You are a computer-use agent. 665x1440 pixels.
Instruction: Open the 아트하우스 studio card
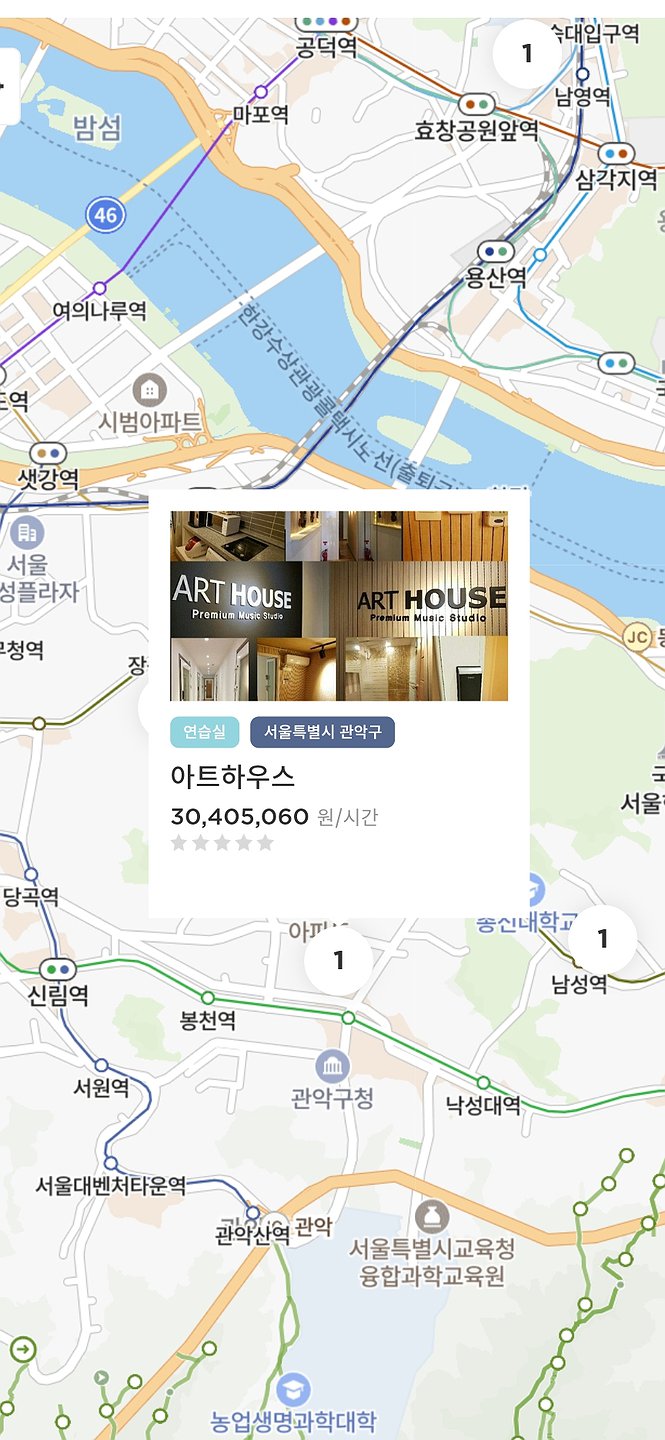338,700
